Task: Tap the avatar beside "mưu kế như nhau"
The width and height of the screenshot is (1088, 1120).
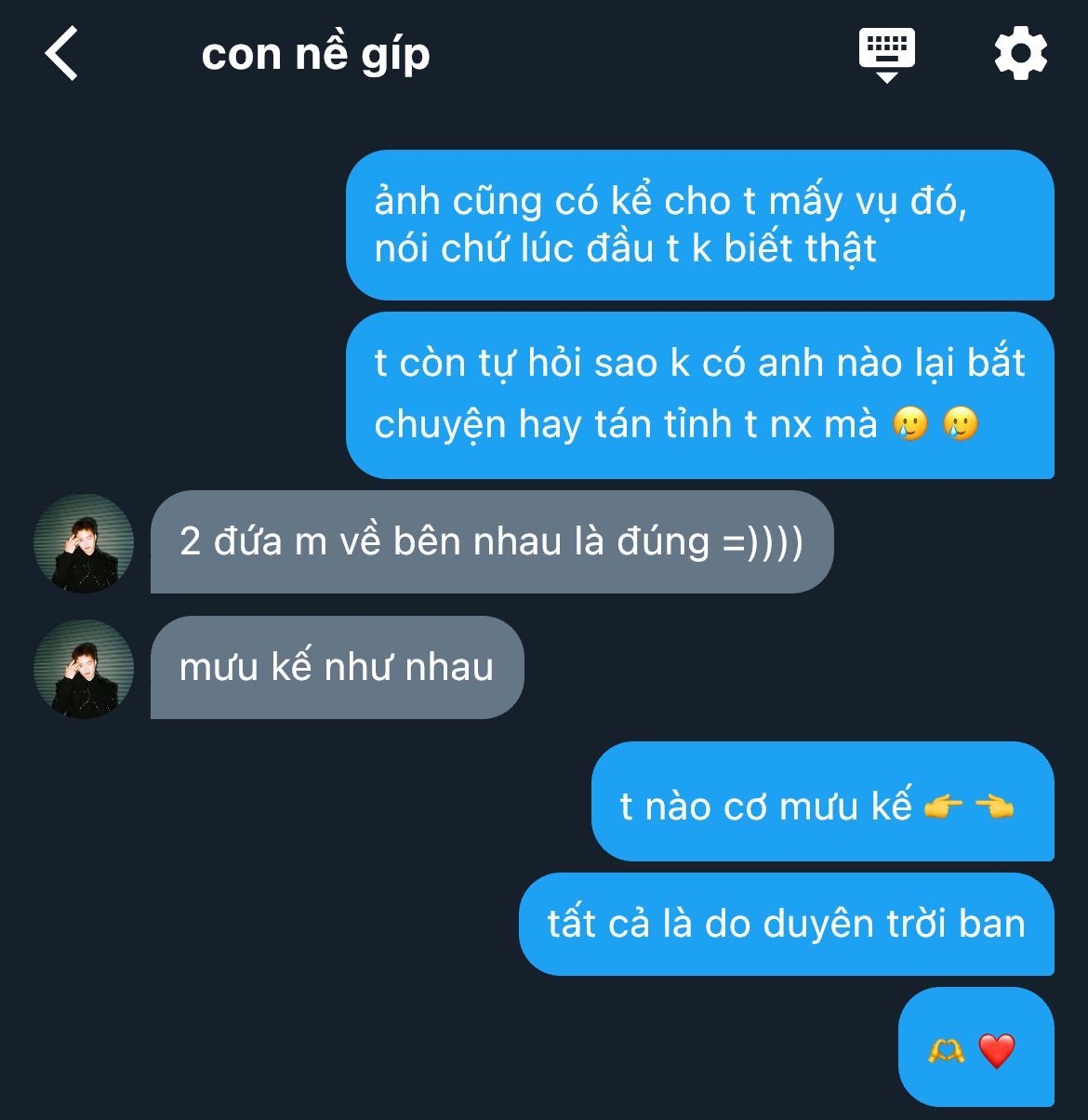Action: pyautogui.click(x=84, y=669)
